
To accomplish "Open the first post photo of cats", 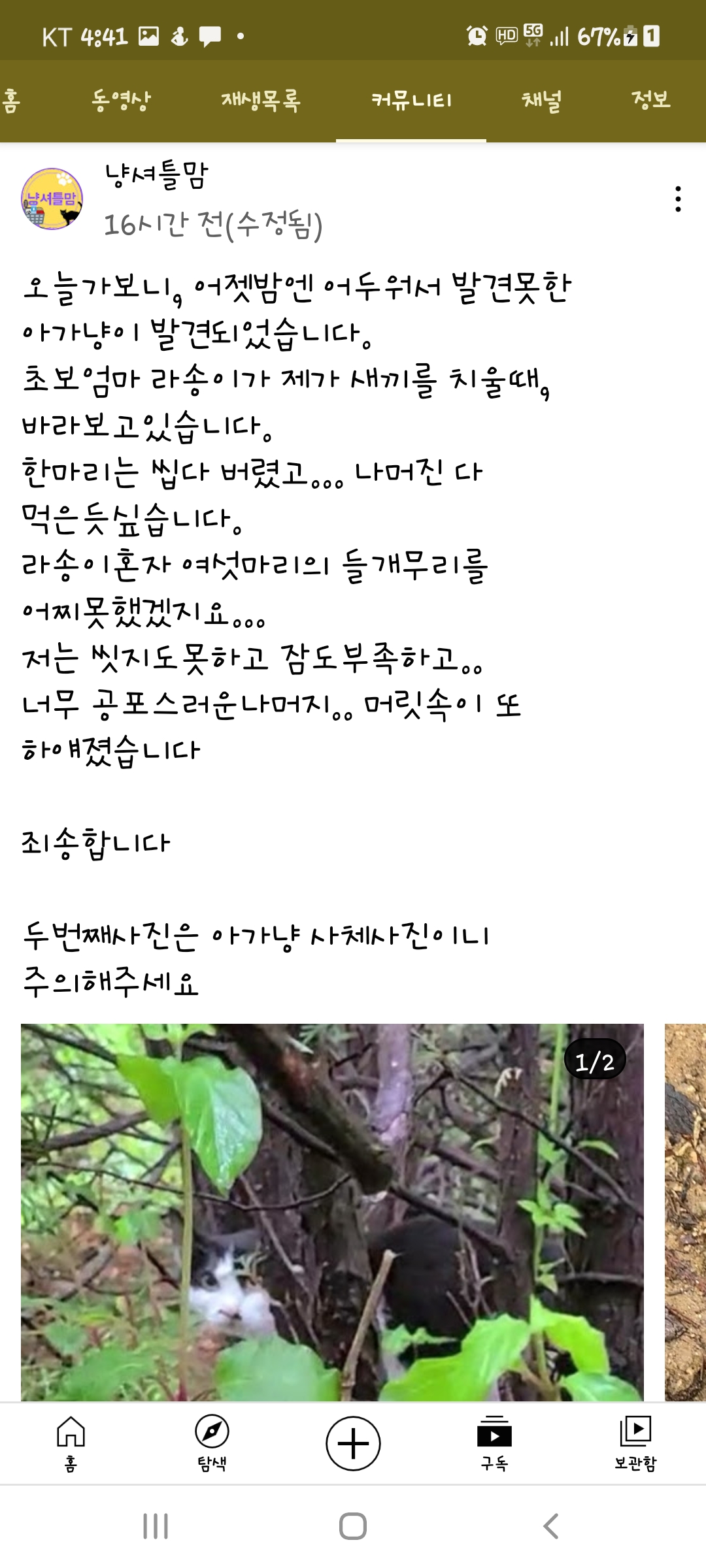I will (x=332, y=1212).
